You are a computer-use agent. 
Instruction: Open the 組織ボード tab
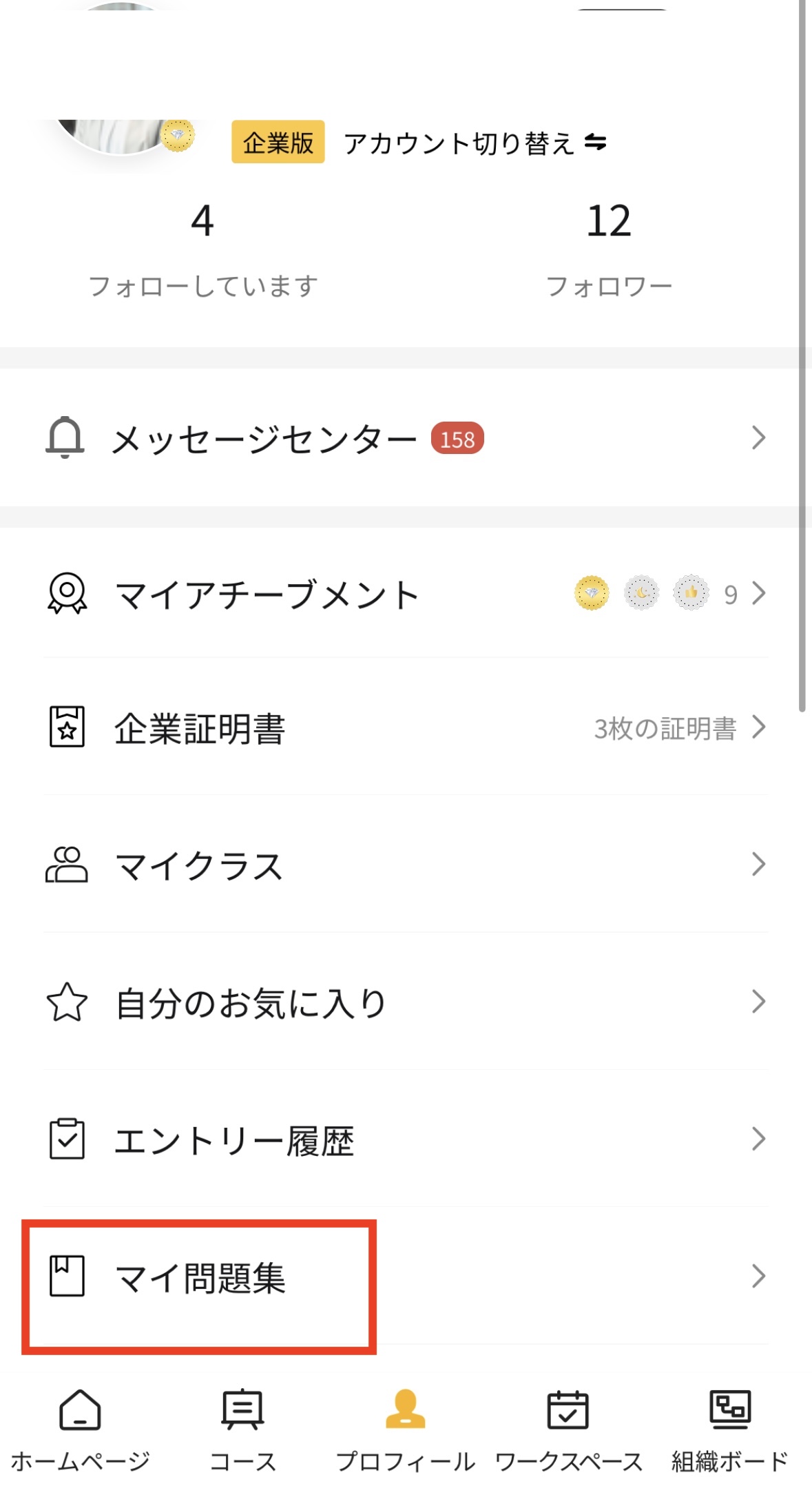pos(730,1429)
